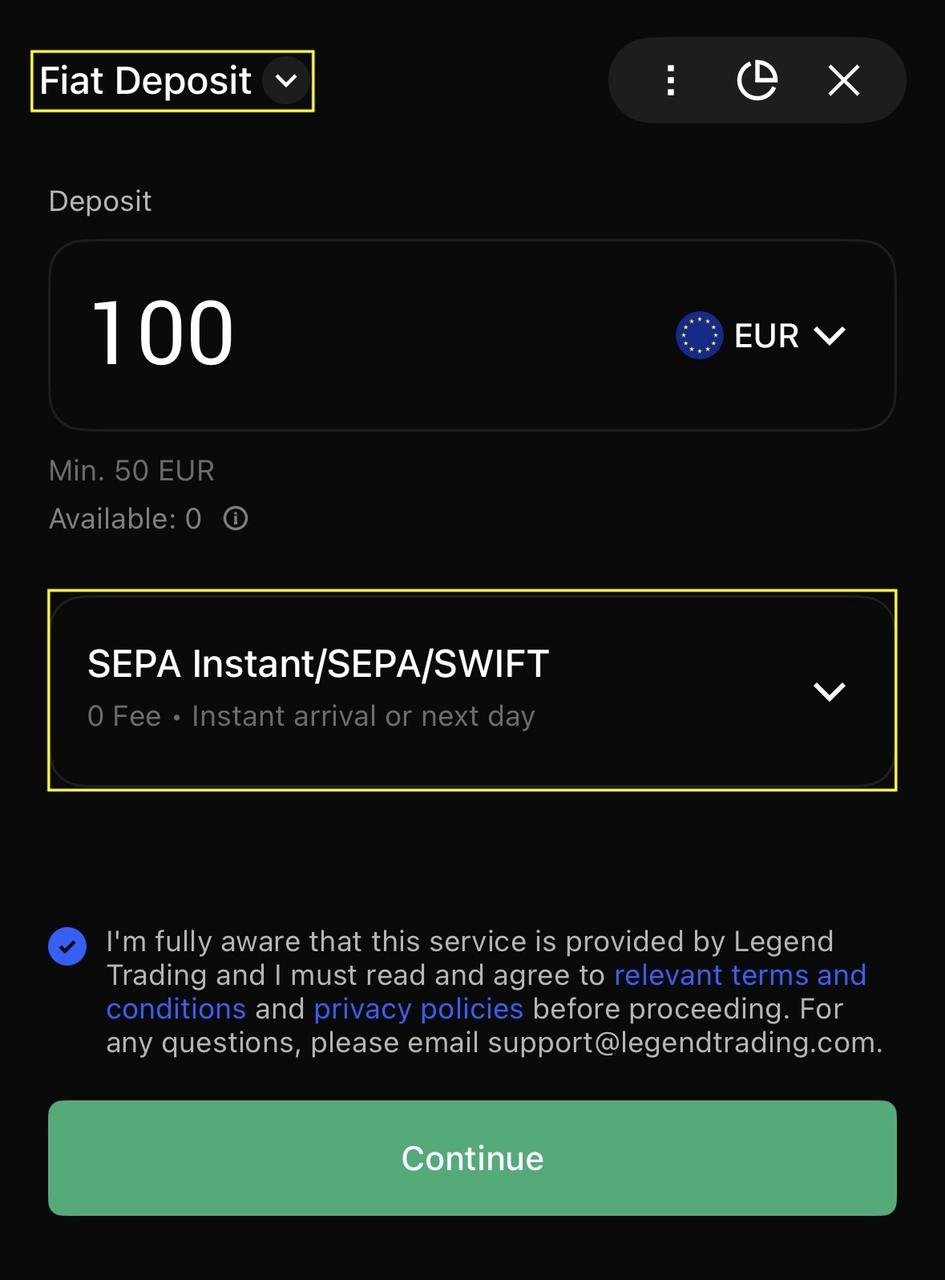Viewport: 945px width, 1280px height.
Task: Change the EUR currency selector
Action: coord(761,336)
